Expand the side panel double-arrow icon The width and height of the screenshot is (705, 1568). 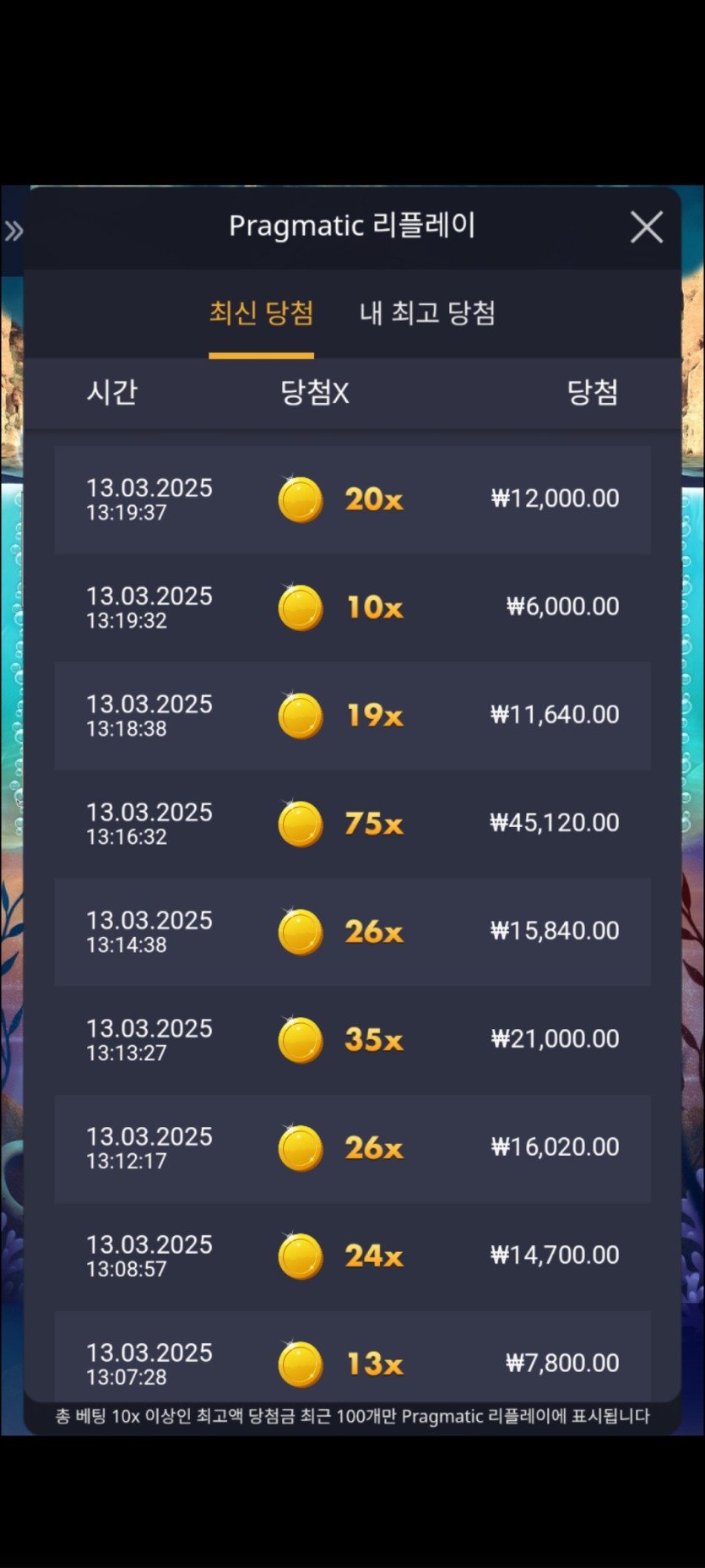14,231
